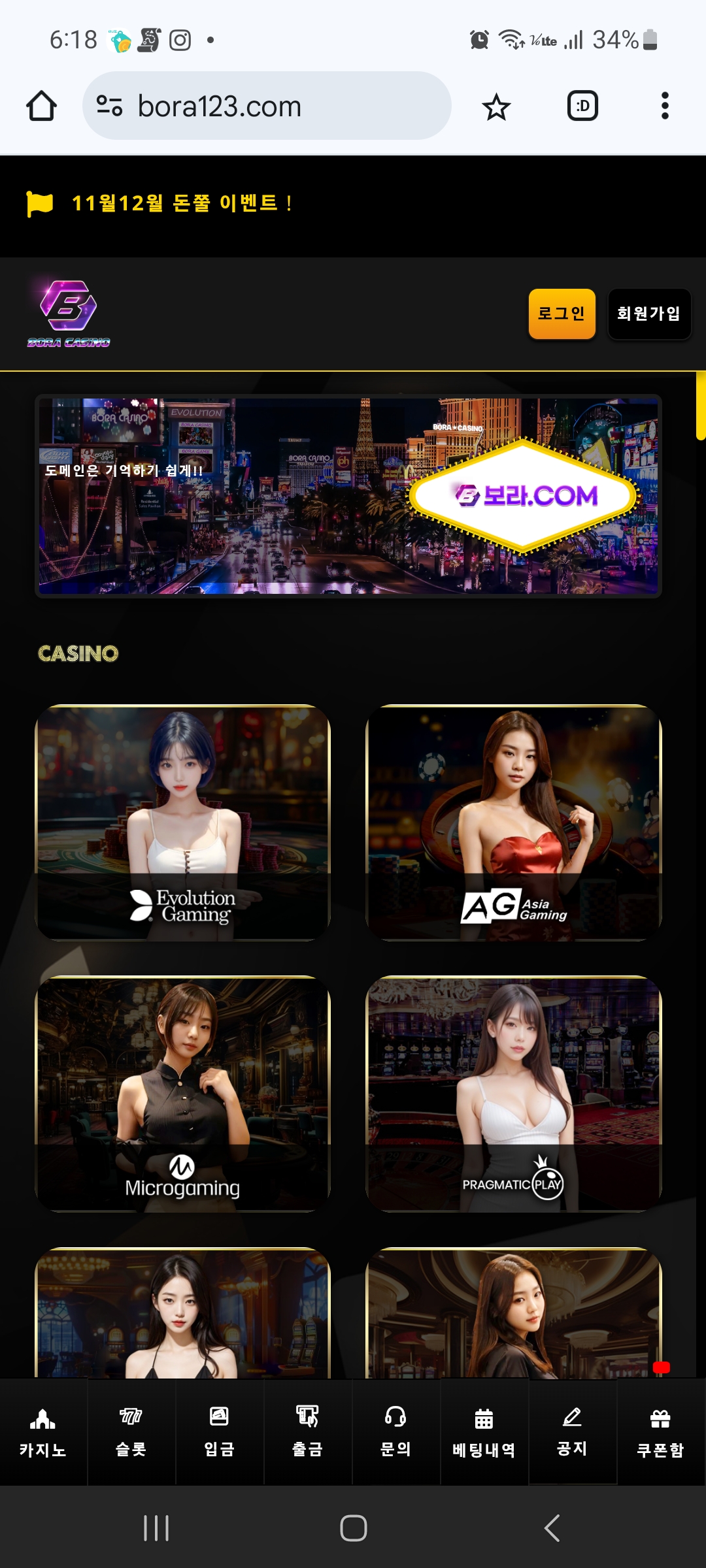Switch to the 슬롯 tab
Image resolution: width=706 pixels, height=1568 pixels.
click(x=131, y=1432)
